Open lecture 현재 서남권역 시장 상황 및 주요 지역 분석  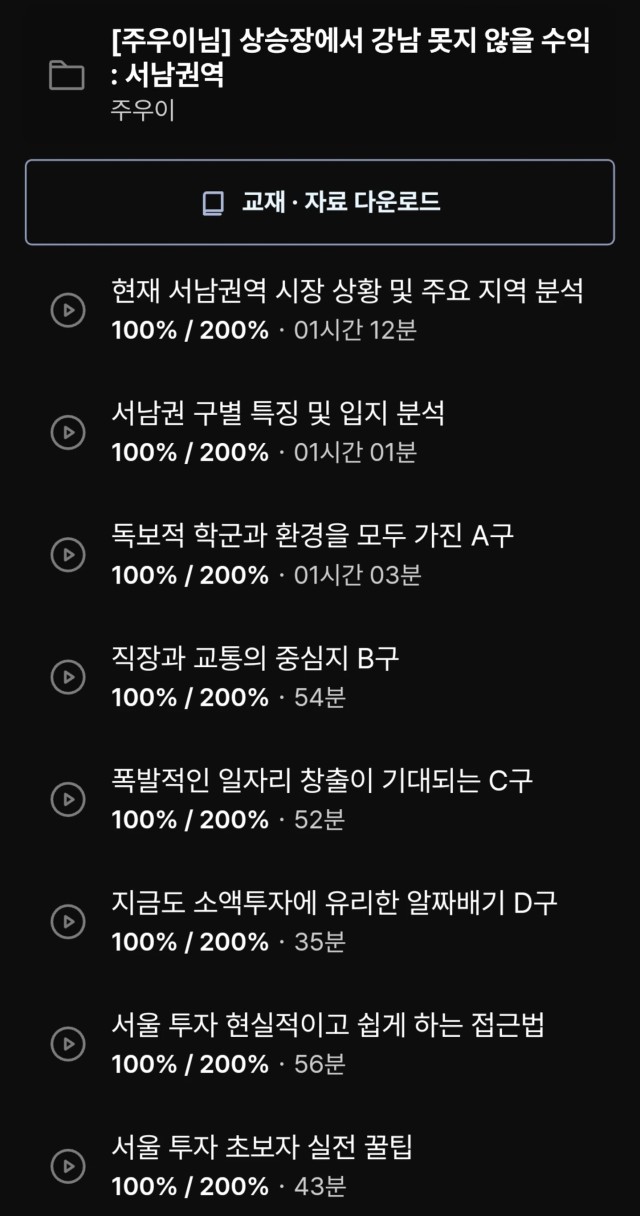click(320, 310)
